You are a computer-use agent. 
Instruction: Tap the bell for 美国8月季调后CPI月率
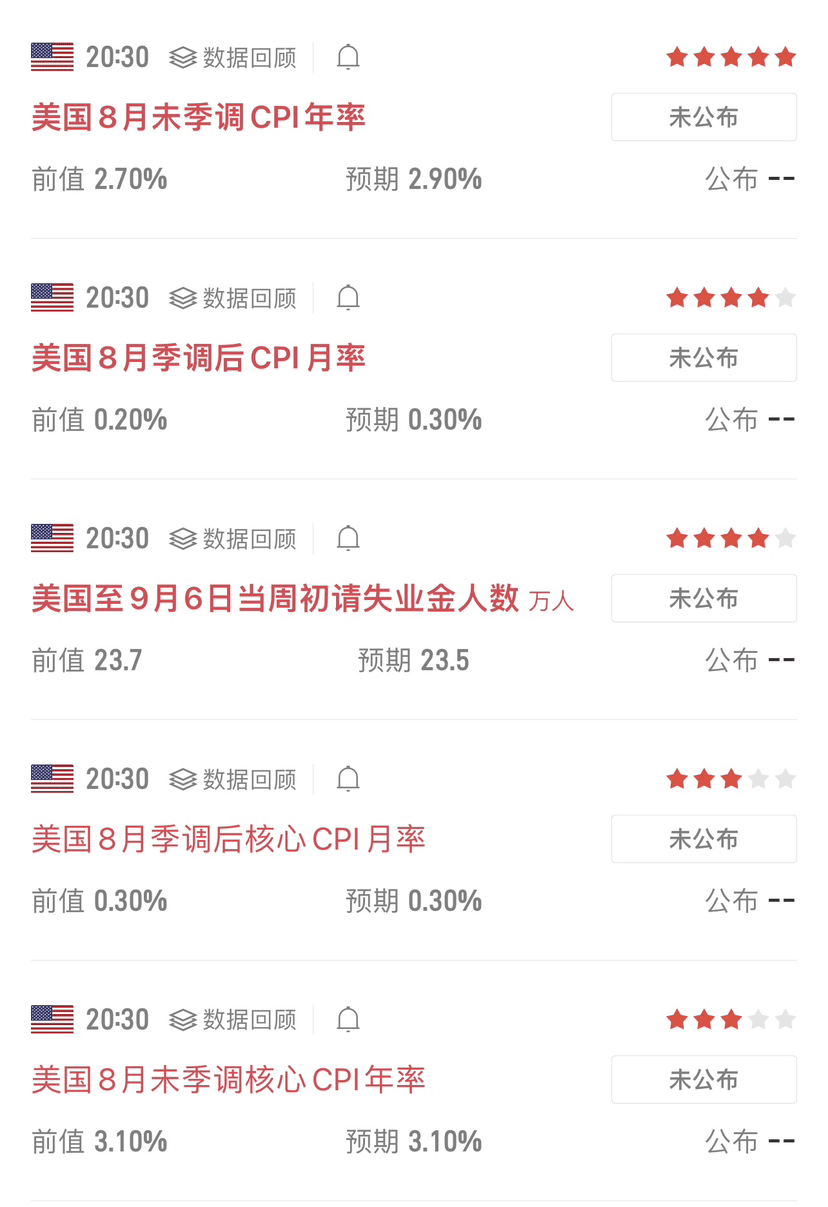tap(348, 298)
